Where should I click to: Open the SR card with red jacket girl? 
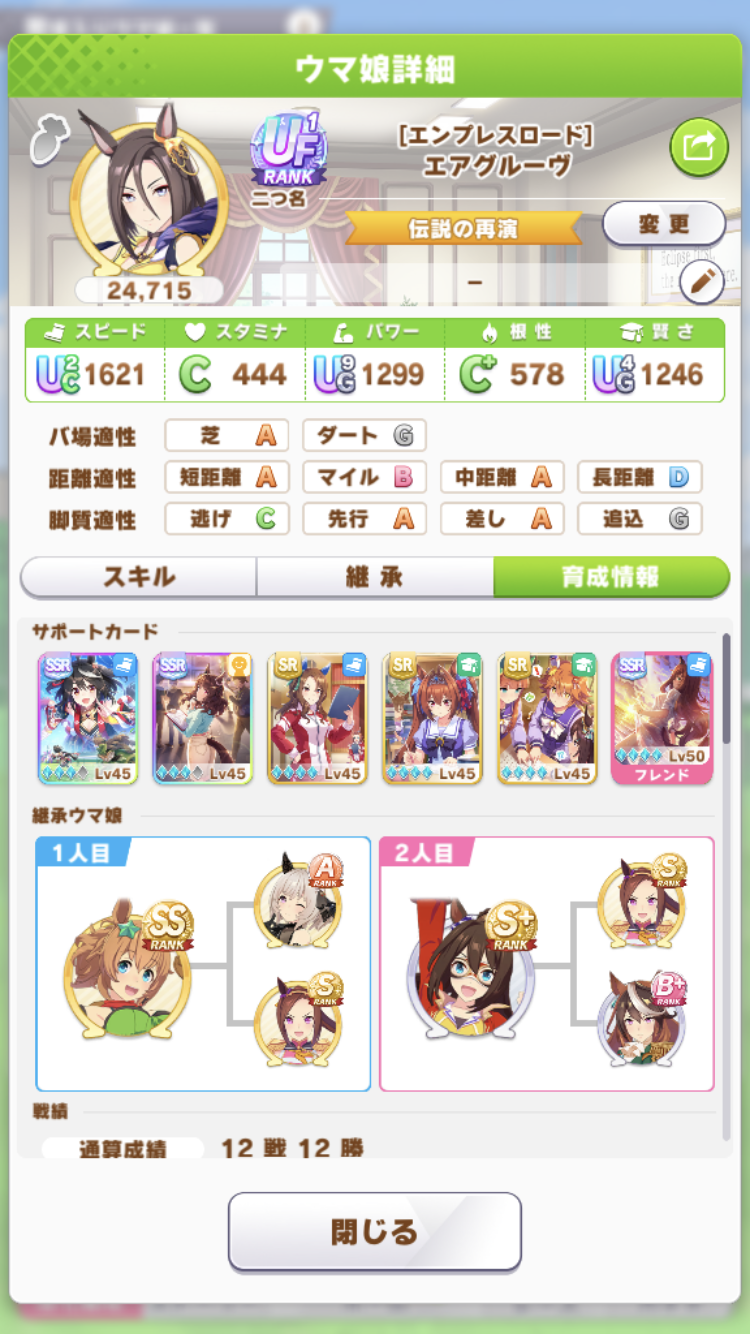tap(318, 717)
